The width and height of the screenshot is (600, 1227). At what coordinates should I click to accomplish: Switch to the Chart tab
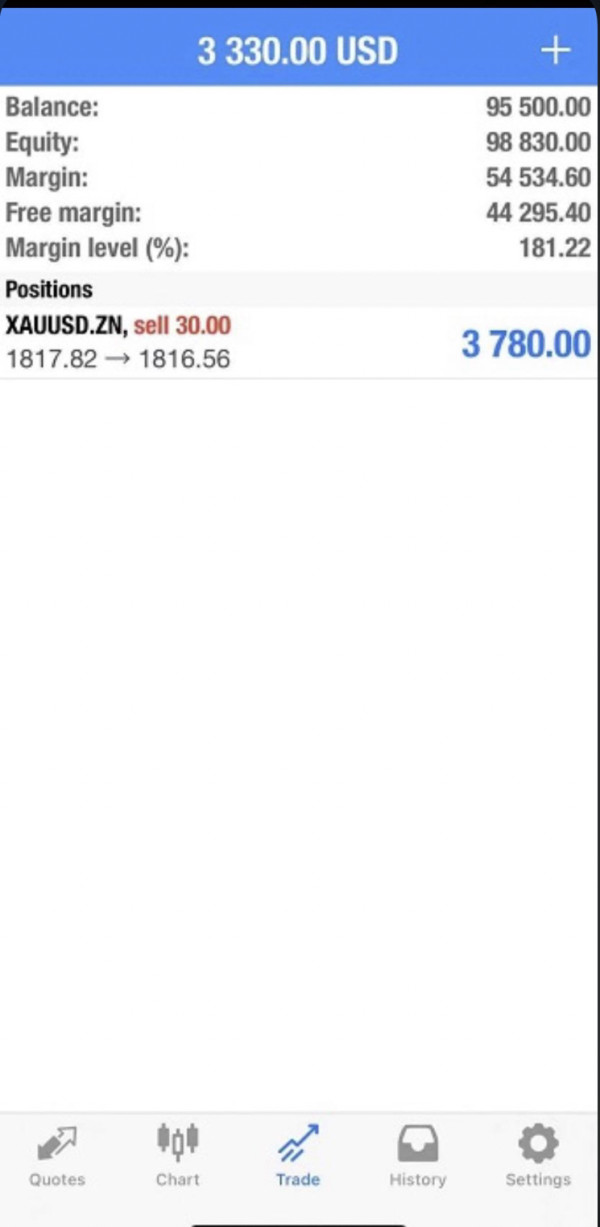[x=178, y=1156]
